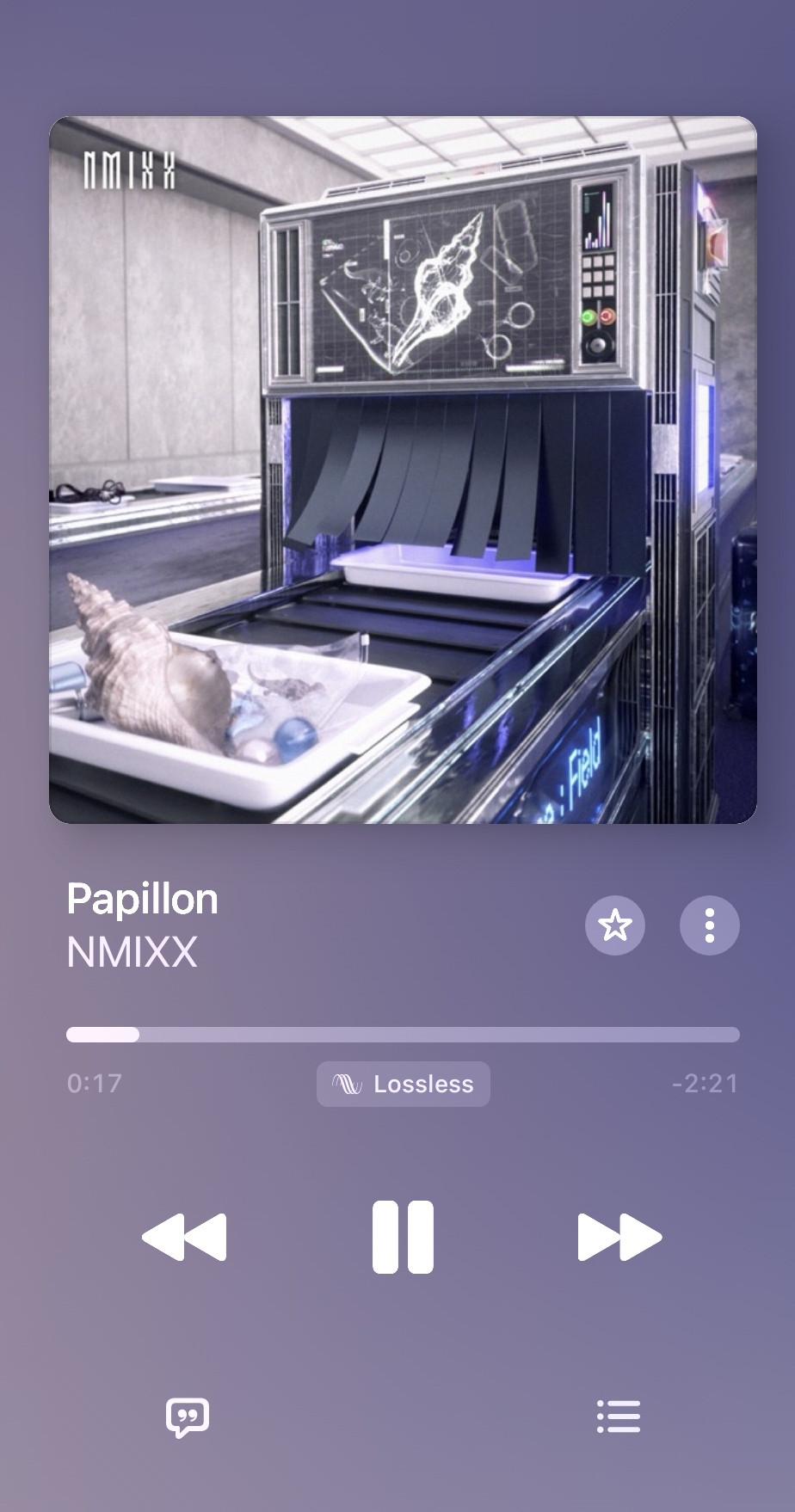Favorite Papillon with the star icon
Screen dimensions: 795x1512
pyautogui.click(x=615, y=925)
